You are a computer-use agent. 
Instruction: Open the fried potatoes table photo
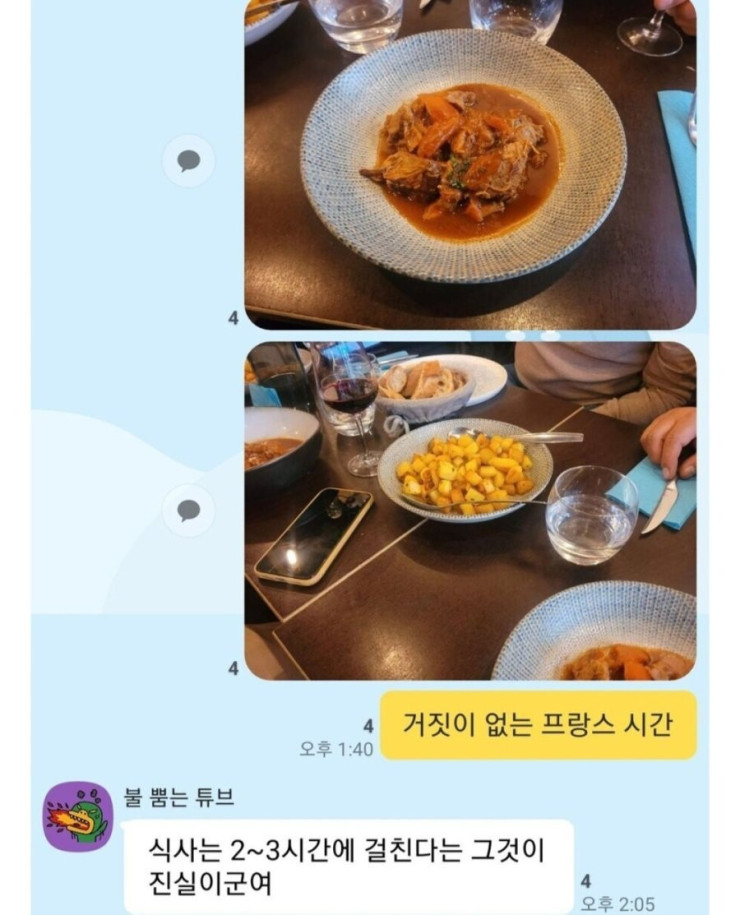pyautogui.click(x=470, y=510)
